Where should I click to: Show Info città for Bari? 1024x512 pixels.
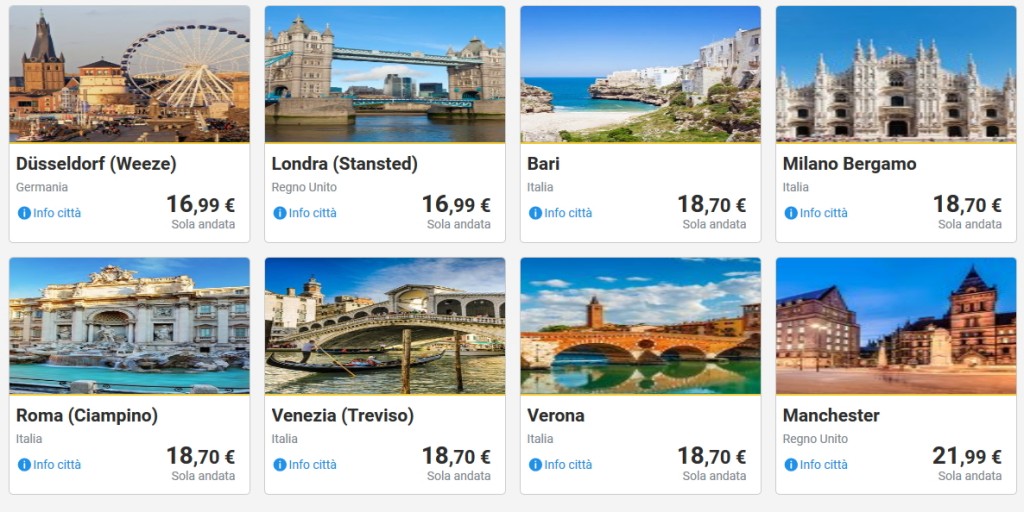[x=561, y=213]
